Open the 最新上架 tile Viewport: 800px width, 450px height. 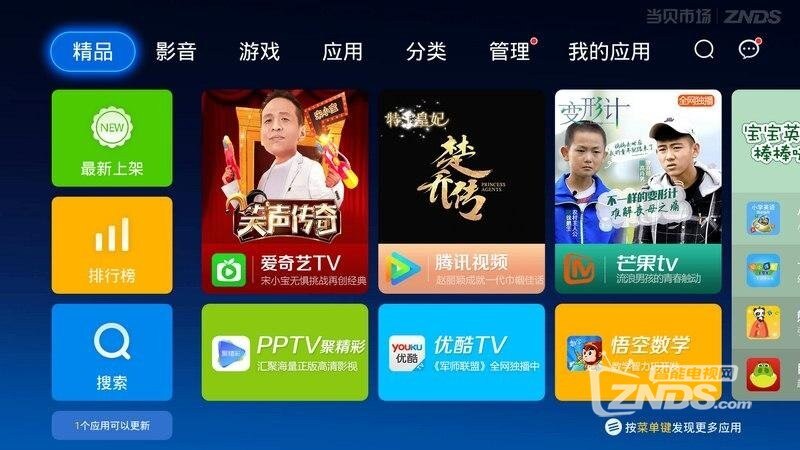tap(112, 138)
